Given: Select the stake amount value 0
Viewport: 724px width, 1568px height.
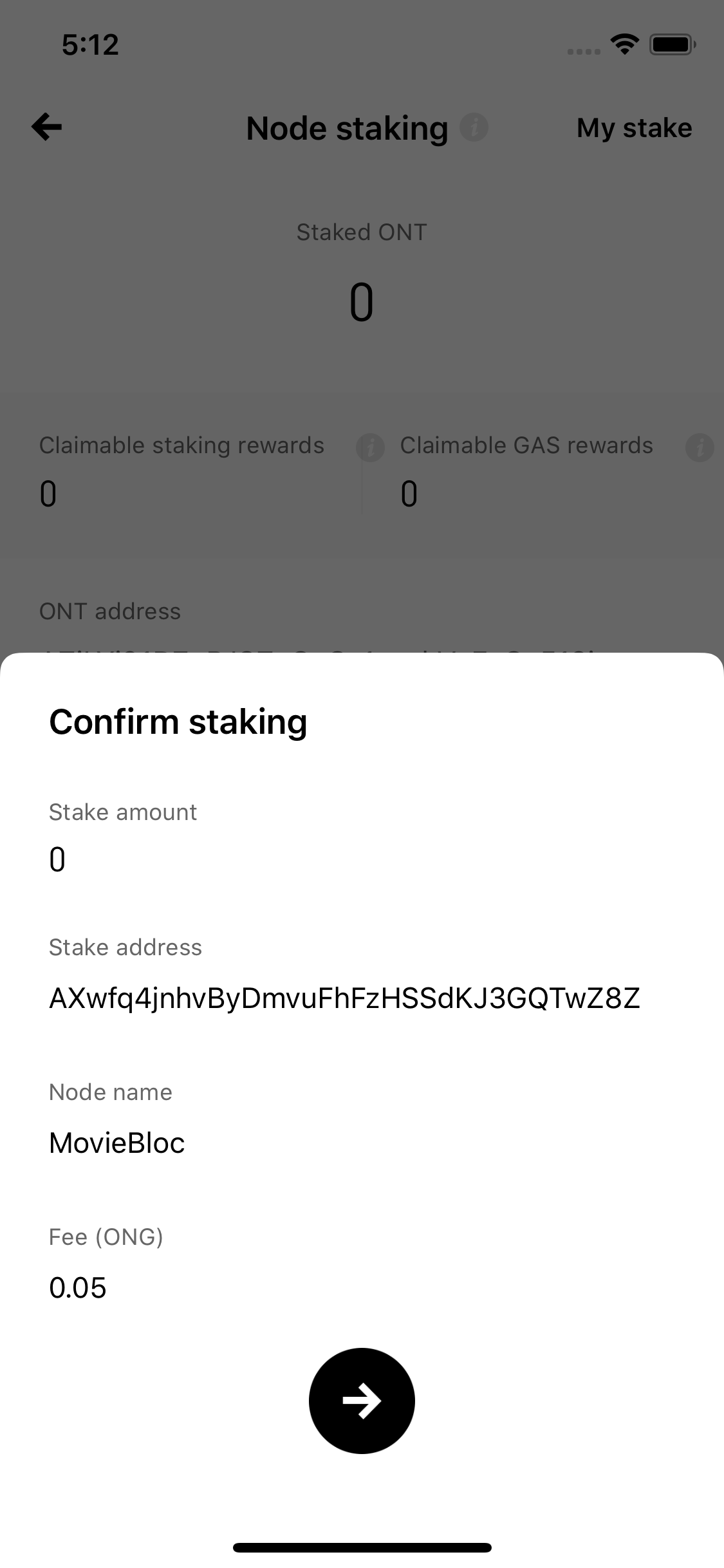Looking at the screenshot, I should (x=57, y=859).
